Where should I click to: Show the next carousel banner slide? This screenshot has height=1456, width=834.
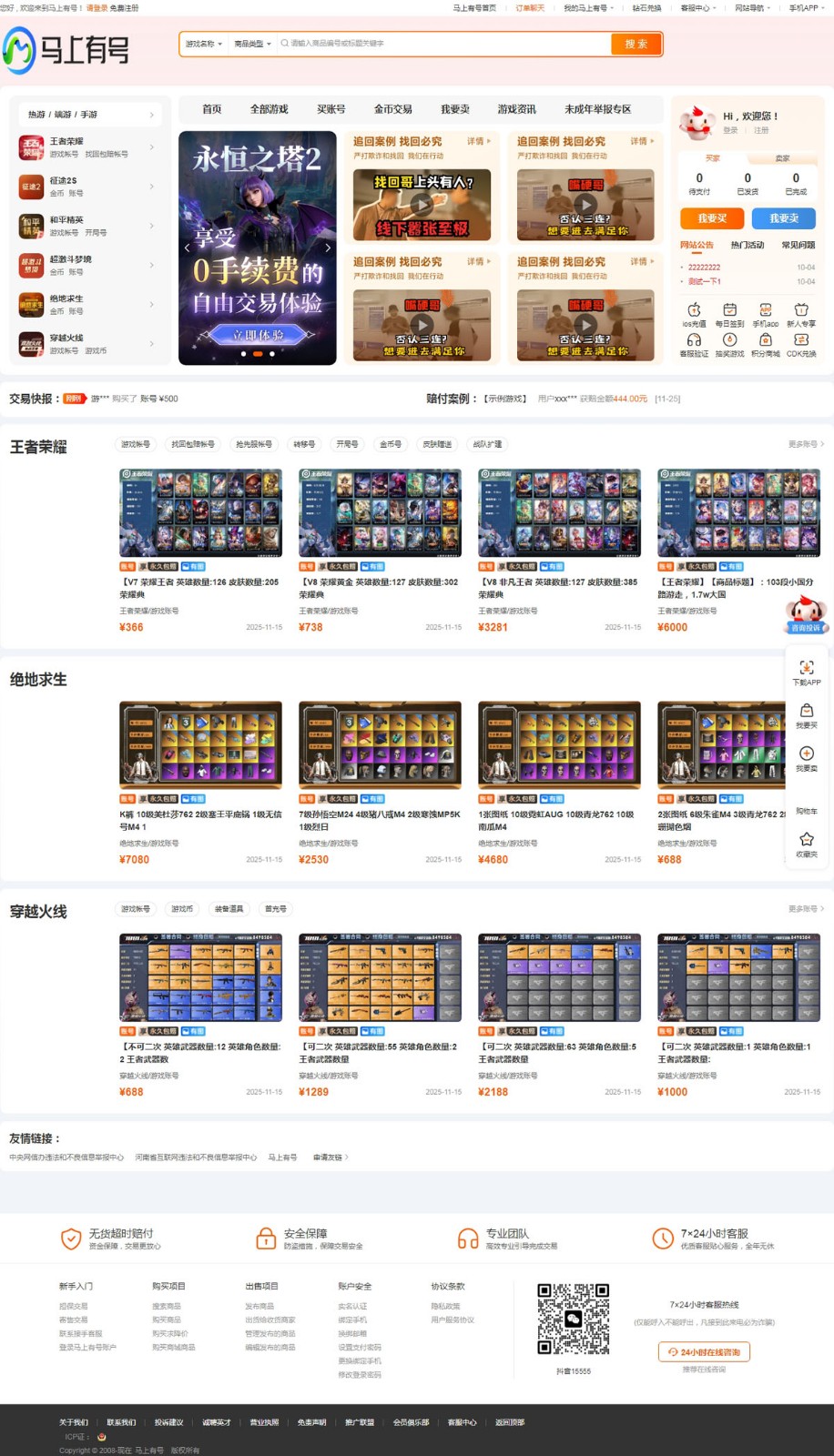point(328,248)
